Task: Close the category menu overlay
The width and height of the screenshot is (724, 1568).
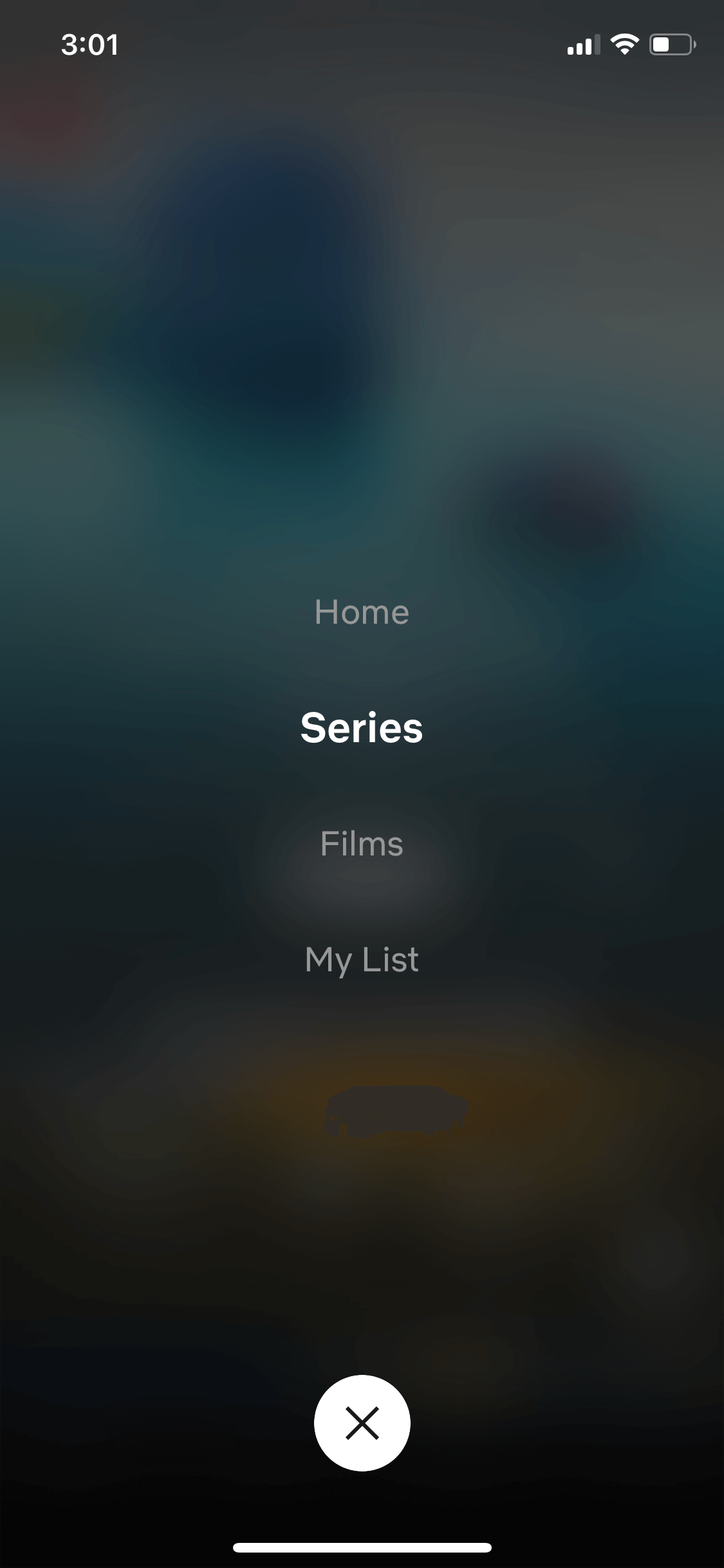Action: click(x=362, y=1423)
